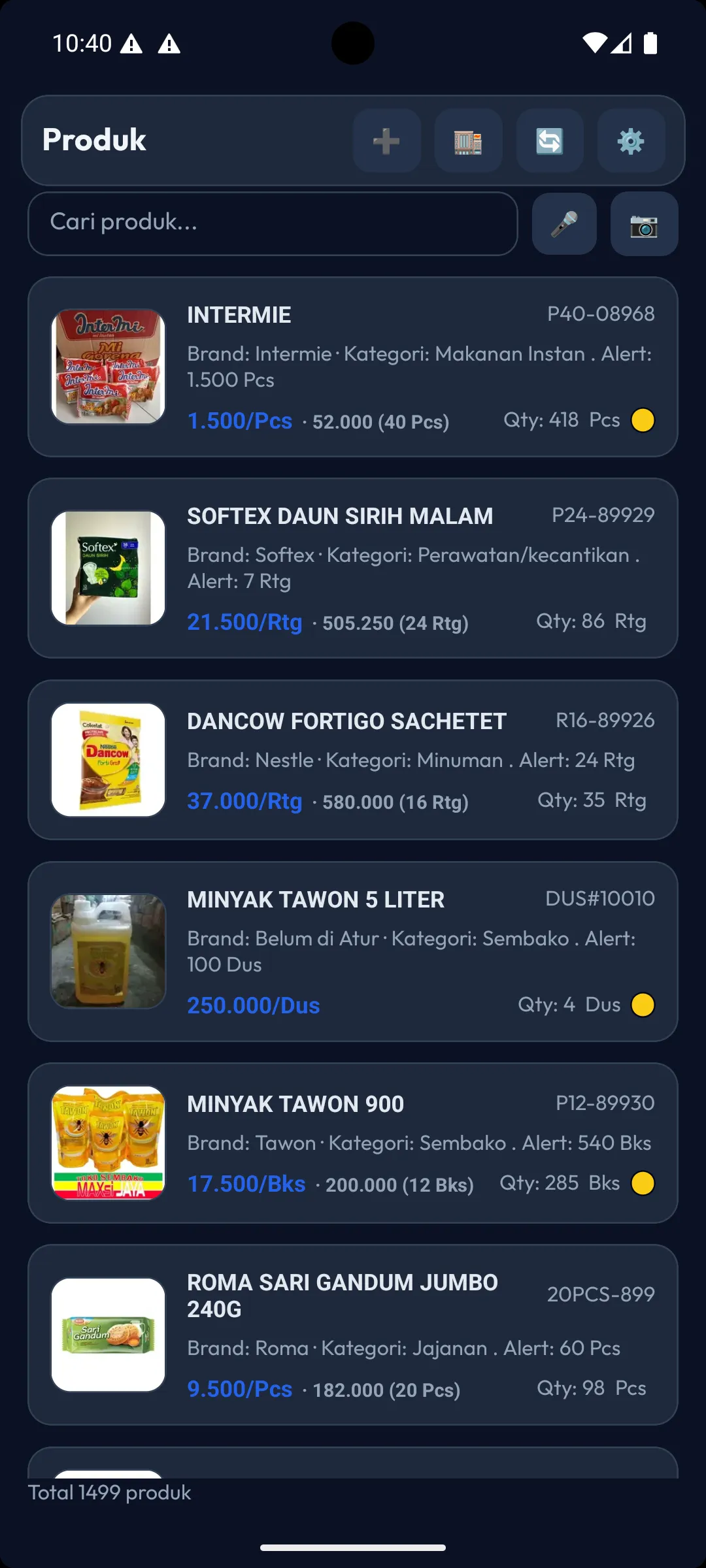
Task: Open ROMA SARI GANDUM JUMBO 240G card
Action: tap(353, 1335)
